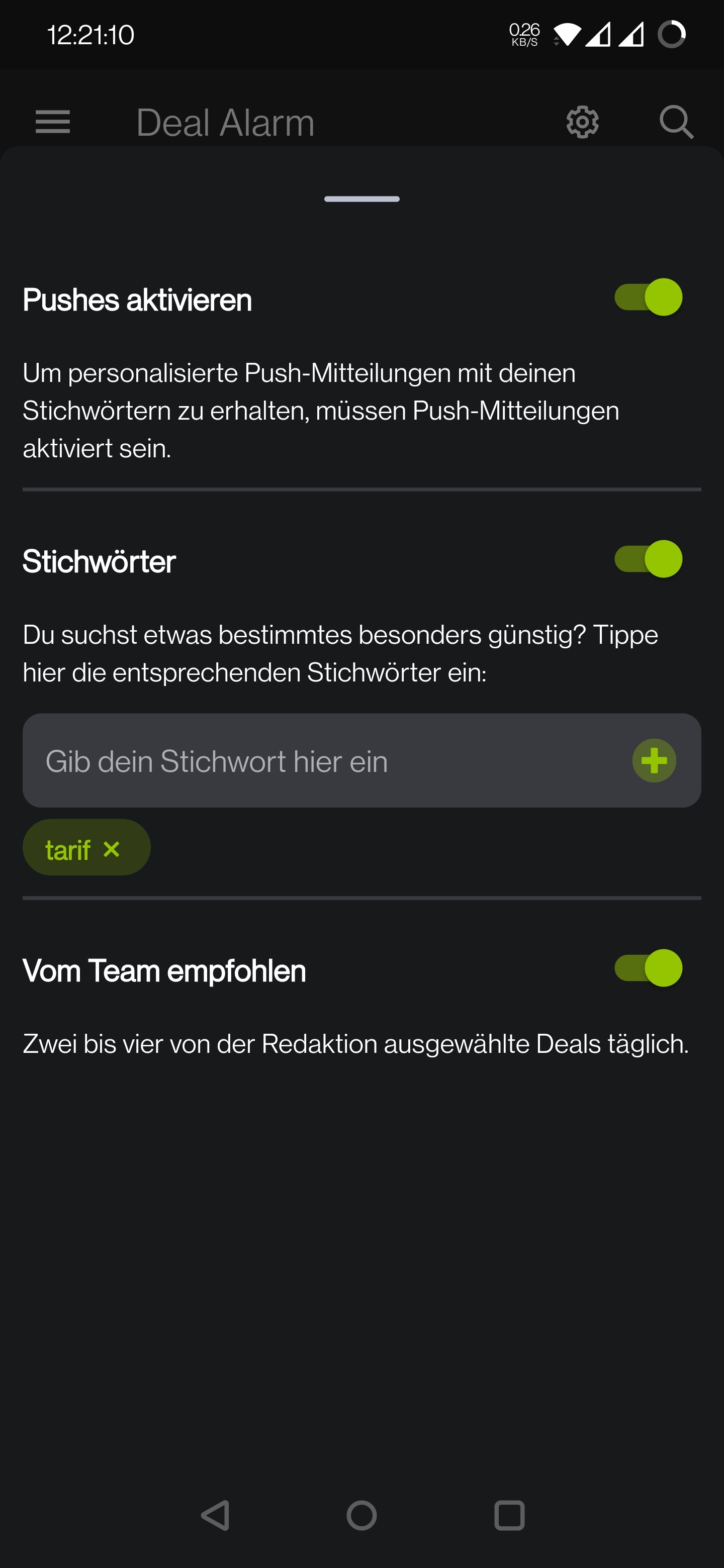Go to the home screen

[361, 1515]
